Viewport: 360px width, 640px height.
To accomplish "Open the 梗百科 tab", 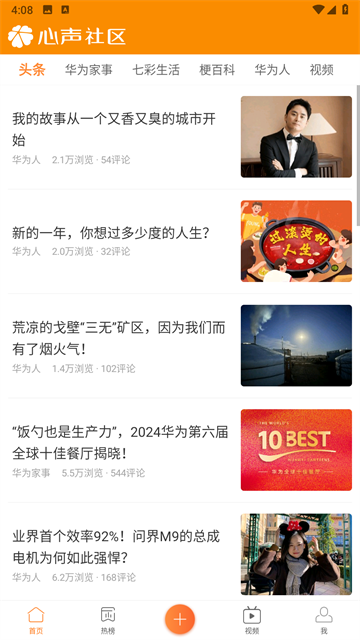I will 217,70.
